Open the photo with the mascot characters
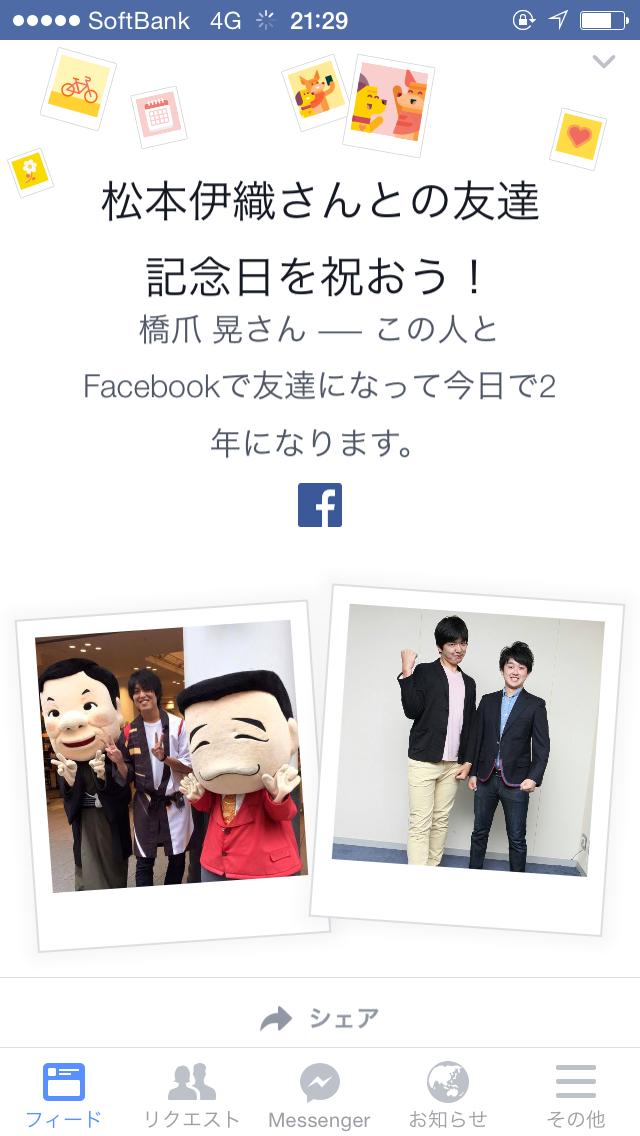Image resolution: width=640 pixels, height=1136 pixels. click(x=168, y=760)
